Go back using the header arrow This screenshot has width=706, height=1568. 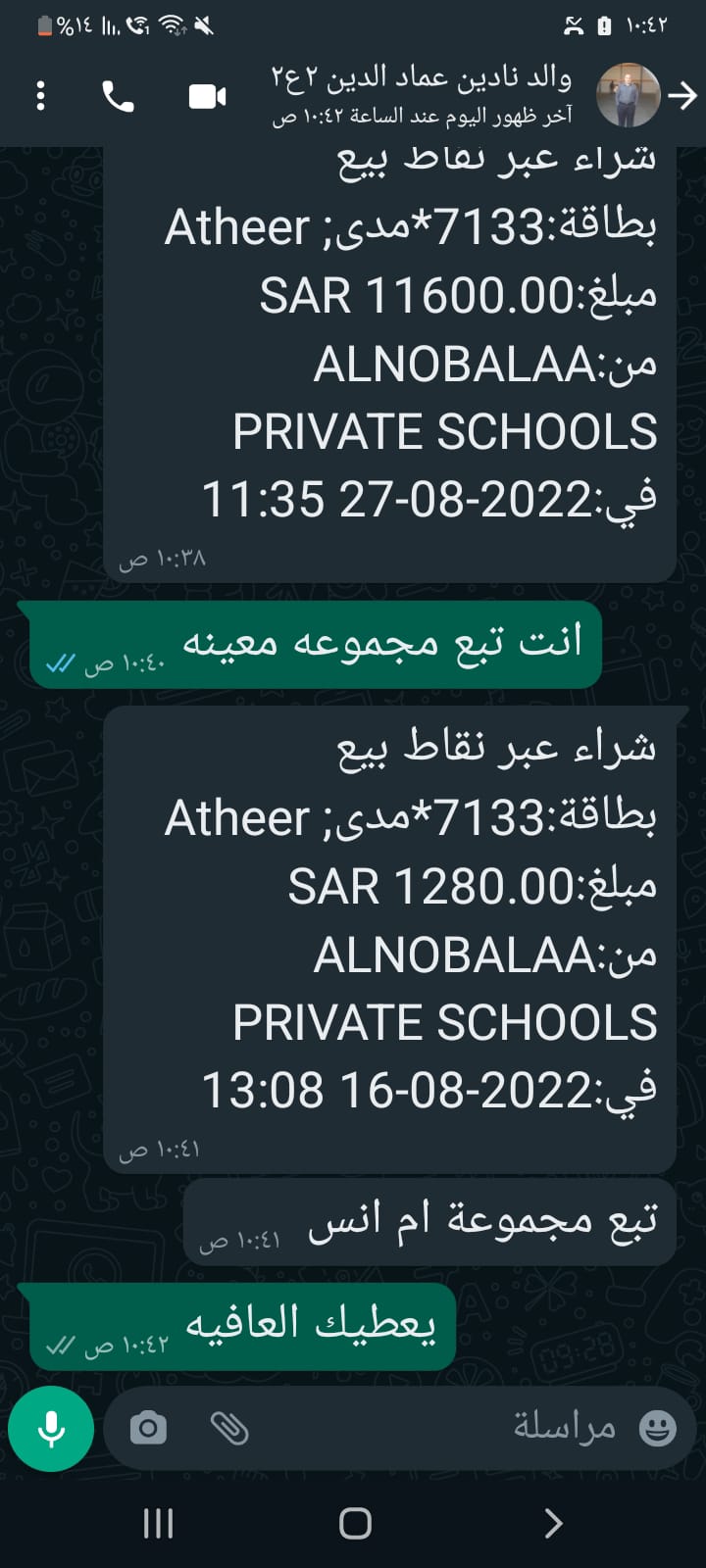pyautogui.click(x=682, y=95)
